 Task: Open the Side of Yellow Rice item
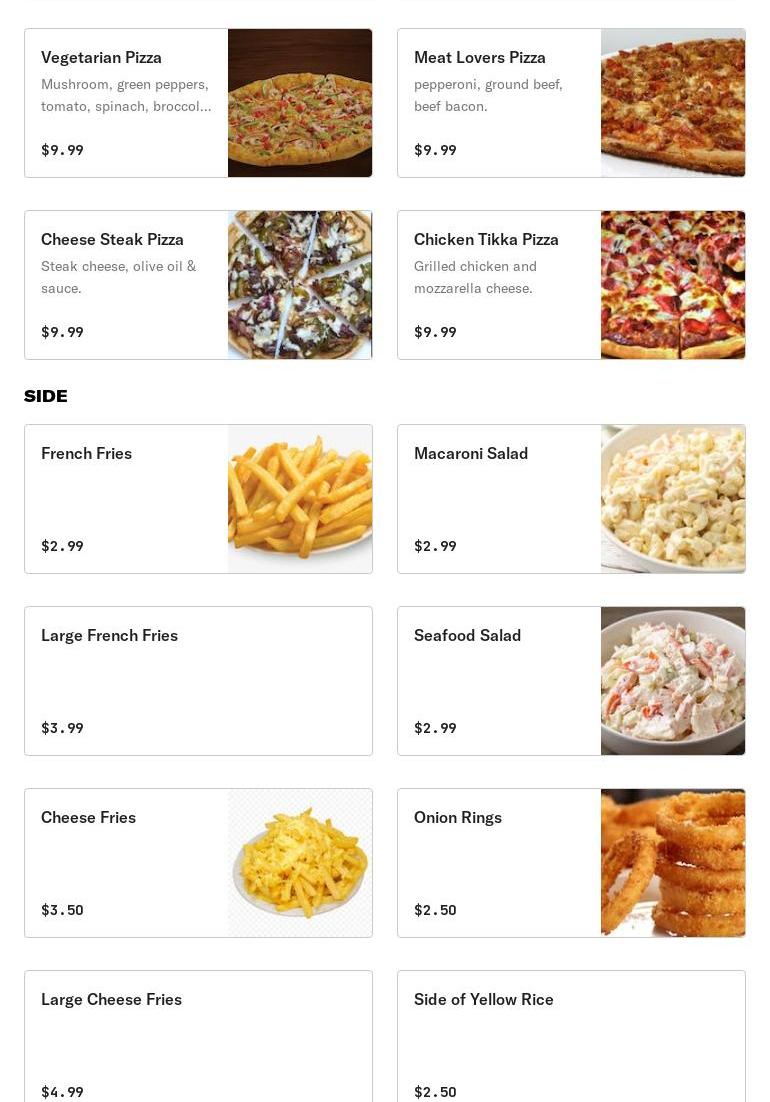point(571,1040)
